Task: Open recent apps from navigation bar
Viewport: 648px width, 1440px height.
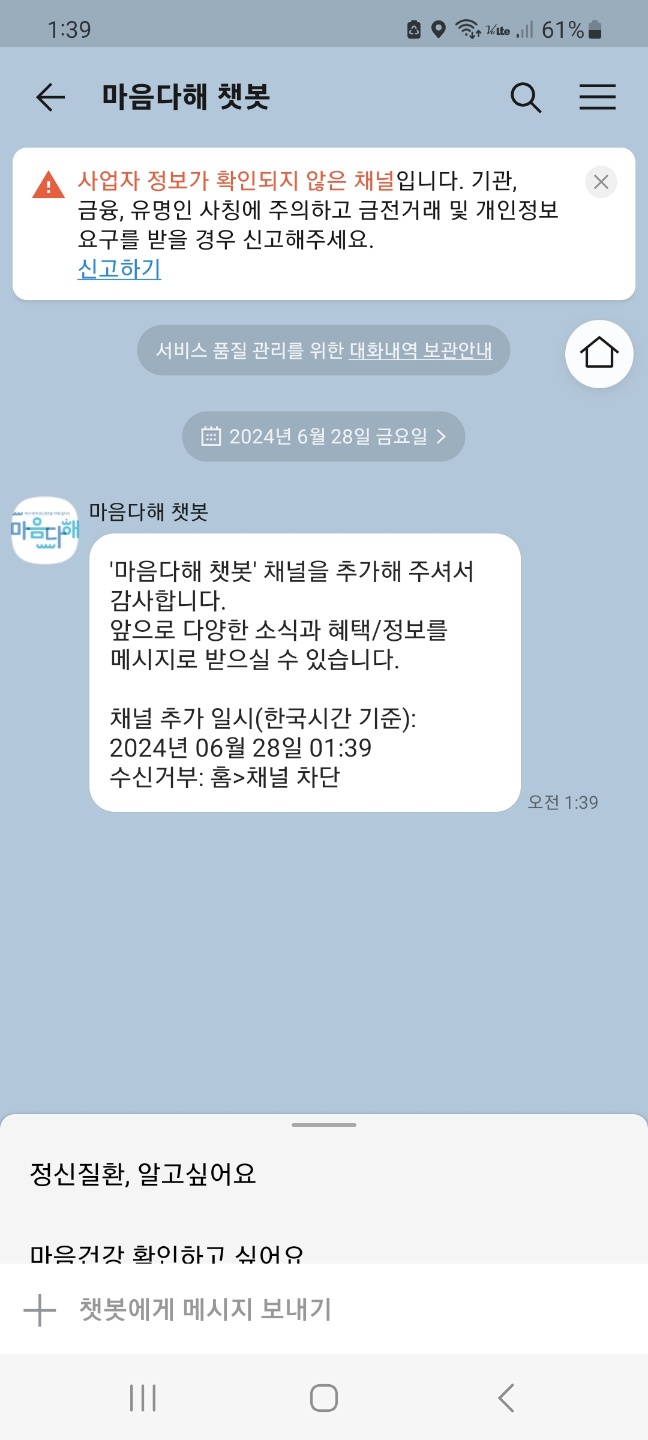Action: pos(143,1397)
